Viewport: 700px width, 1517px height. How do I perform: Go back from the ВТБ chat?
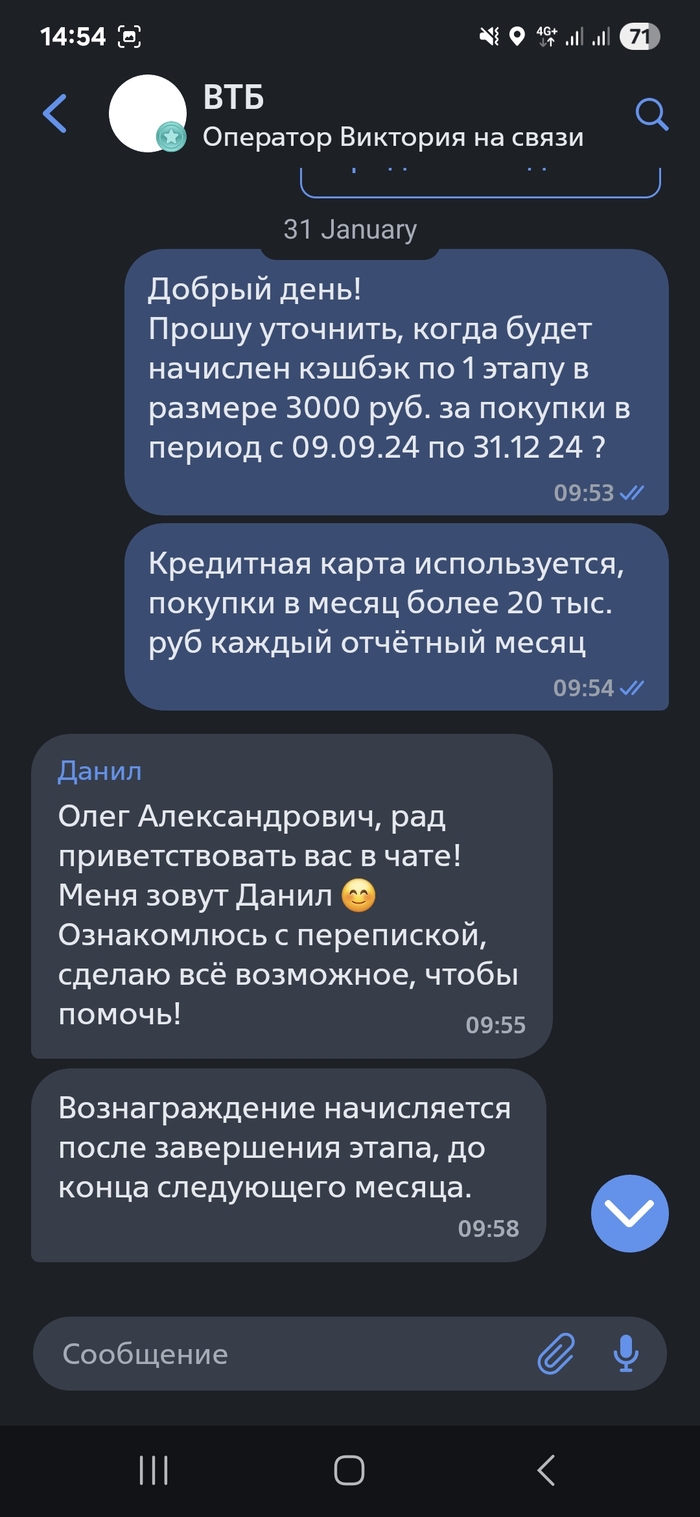(x=55, y=114)
